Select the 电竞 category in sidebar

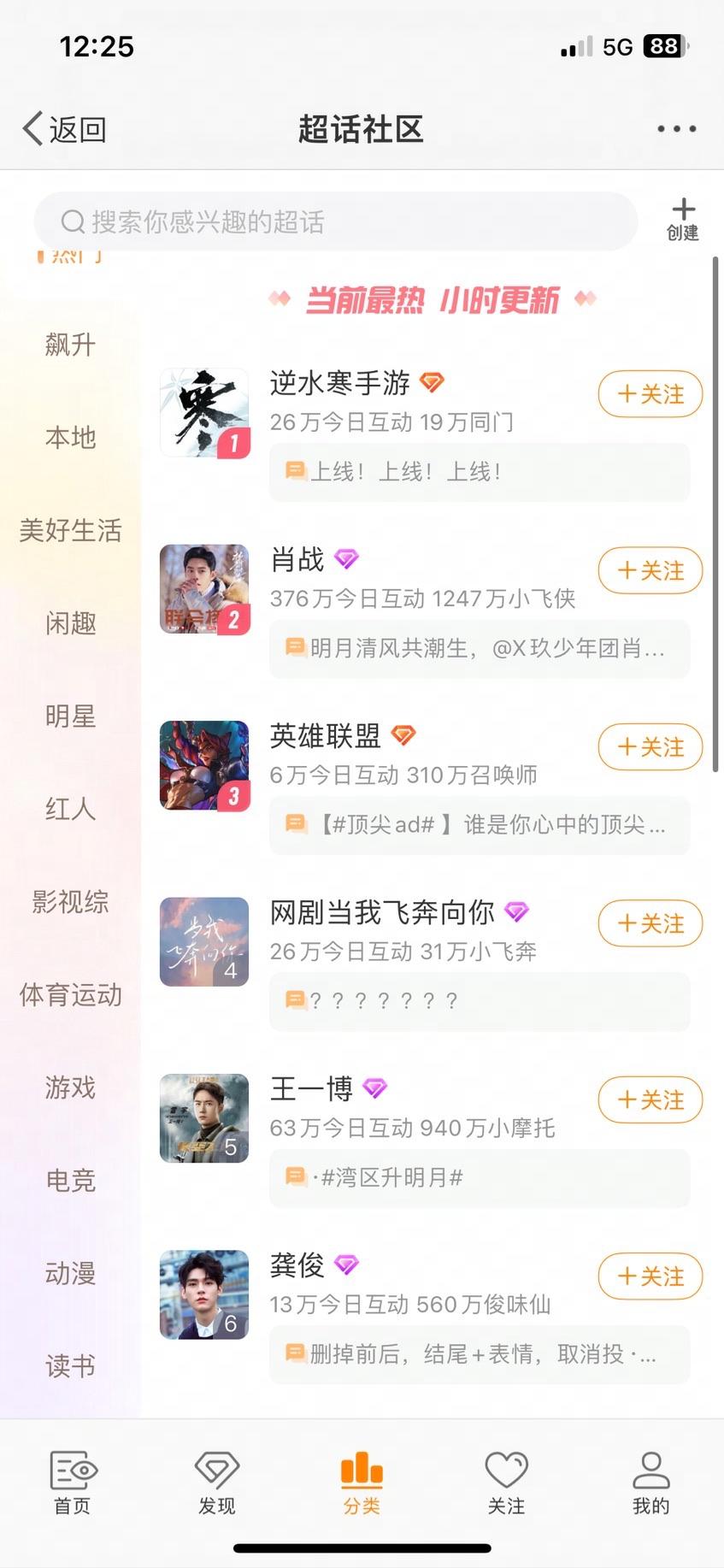68,1181
